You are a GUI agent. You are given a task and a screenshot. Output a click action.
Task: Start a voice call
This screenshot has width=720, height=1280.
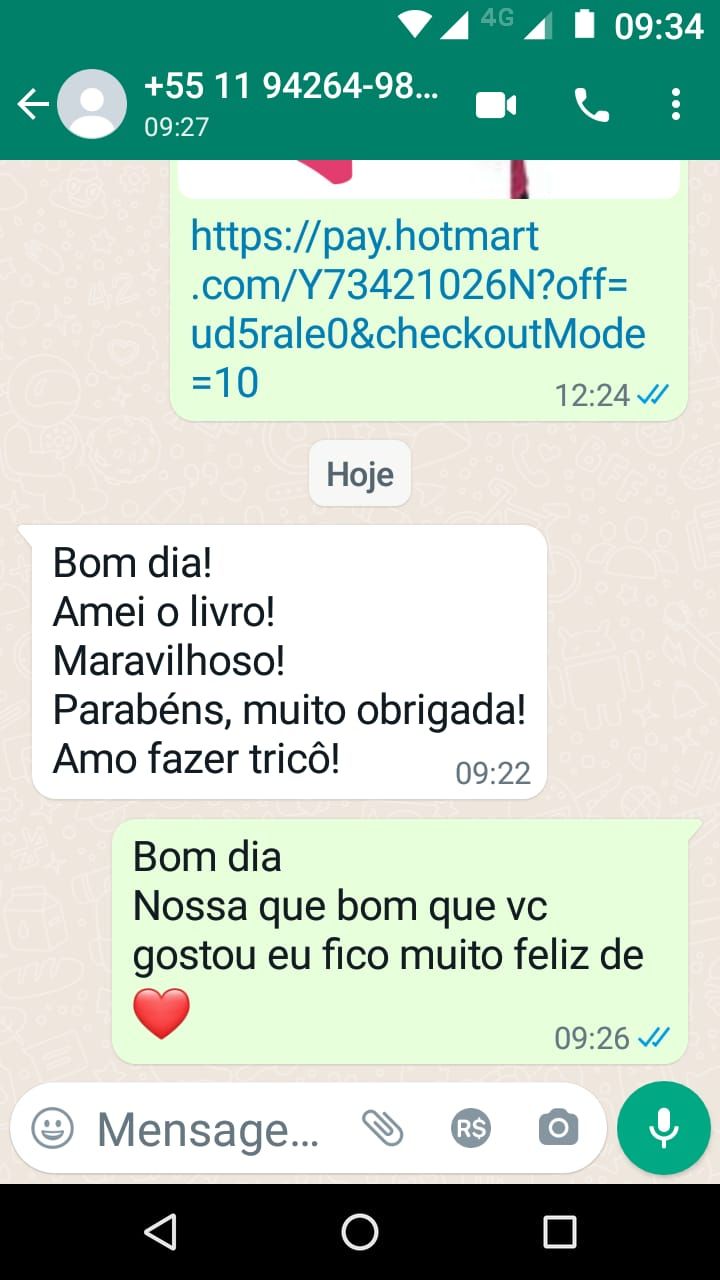[x=591, y=104]
